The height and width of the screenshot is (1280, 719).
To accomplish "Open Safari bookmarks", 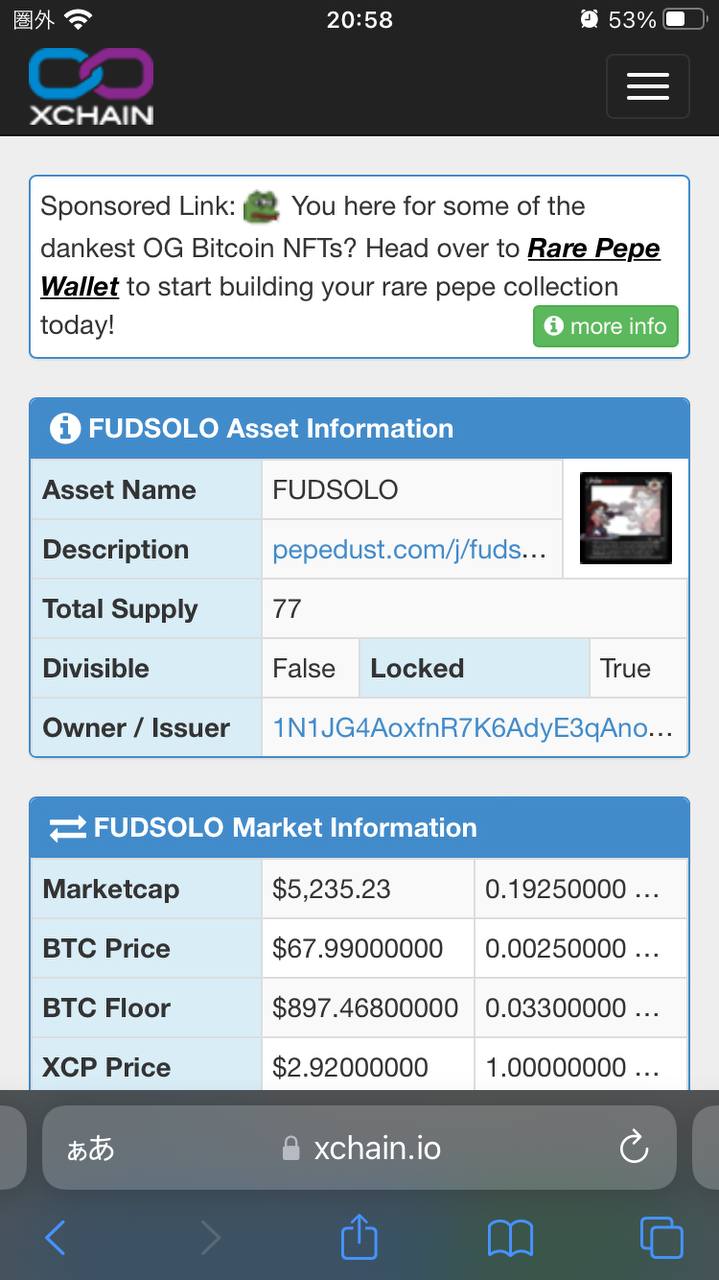I will pos(510,1239).
